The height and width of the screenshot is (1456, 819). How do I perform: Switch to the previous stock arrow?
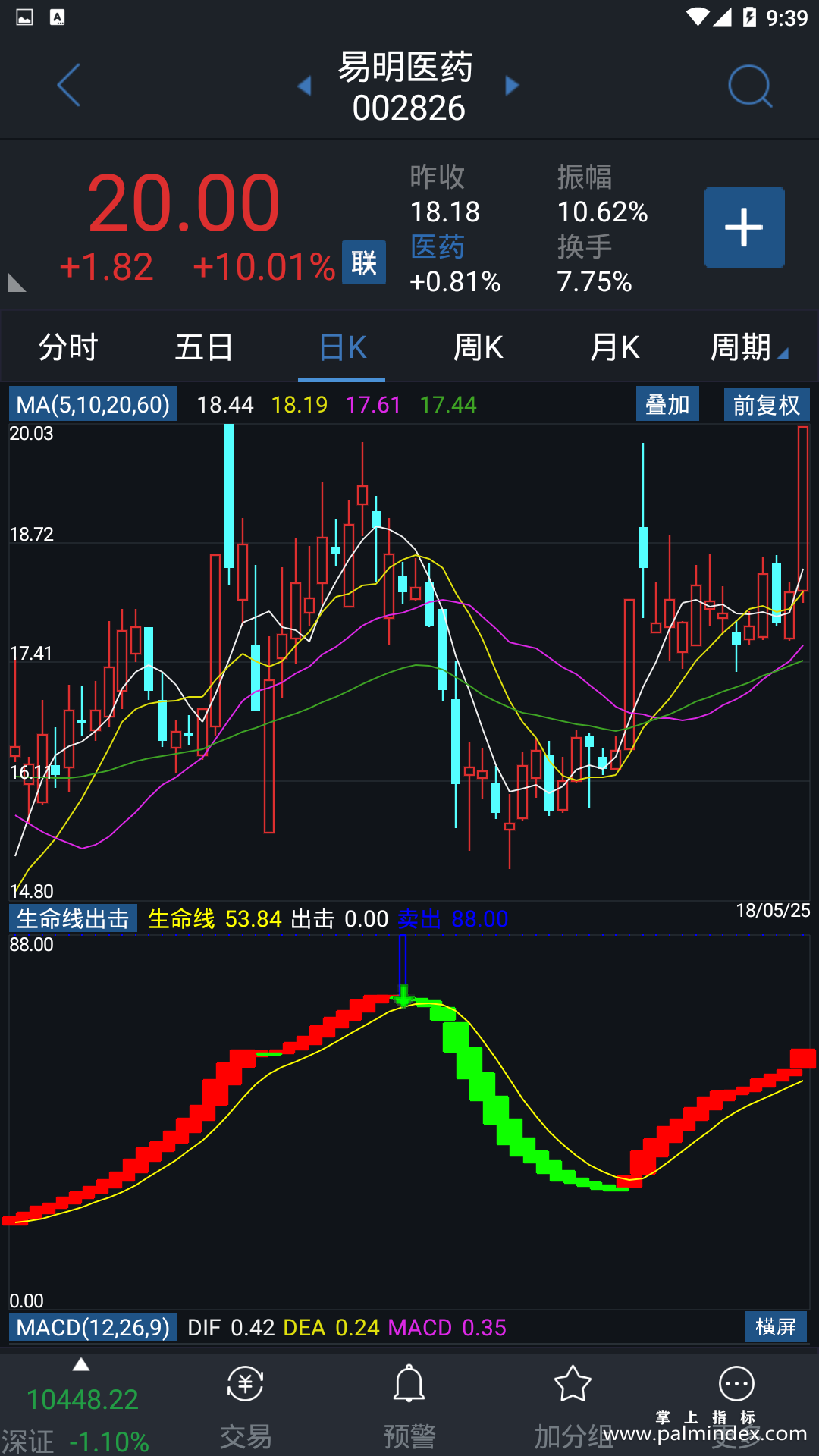305,86
